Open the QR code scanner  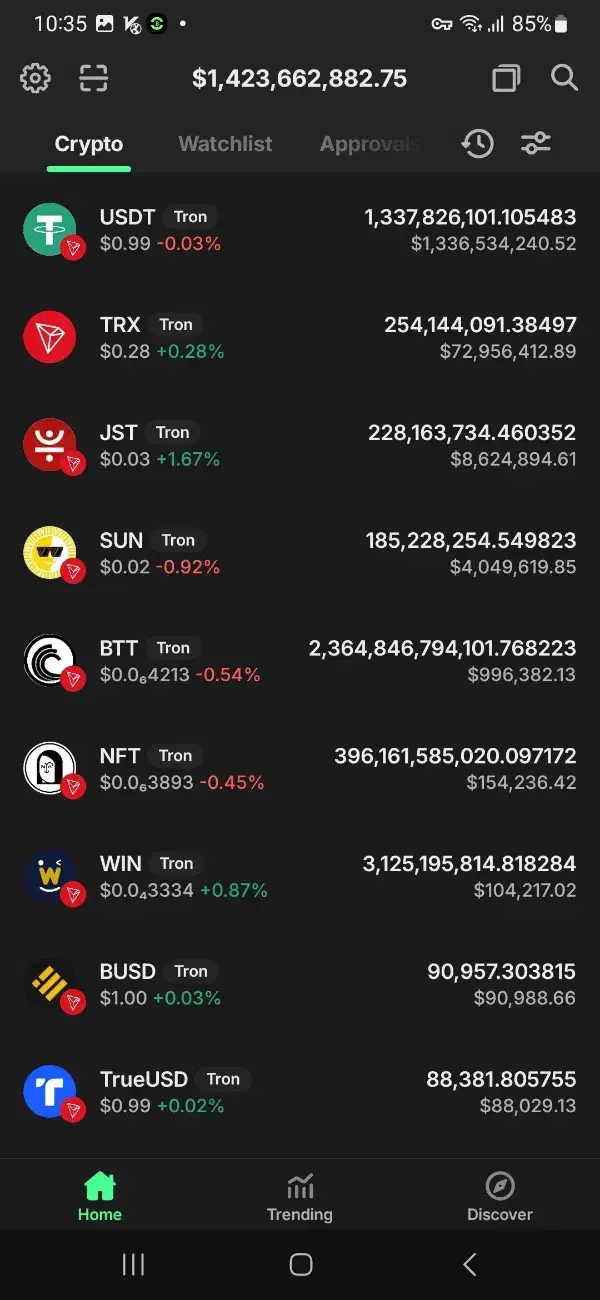pyautogui.click(x=93, y=78)
